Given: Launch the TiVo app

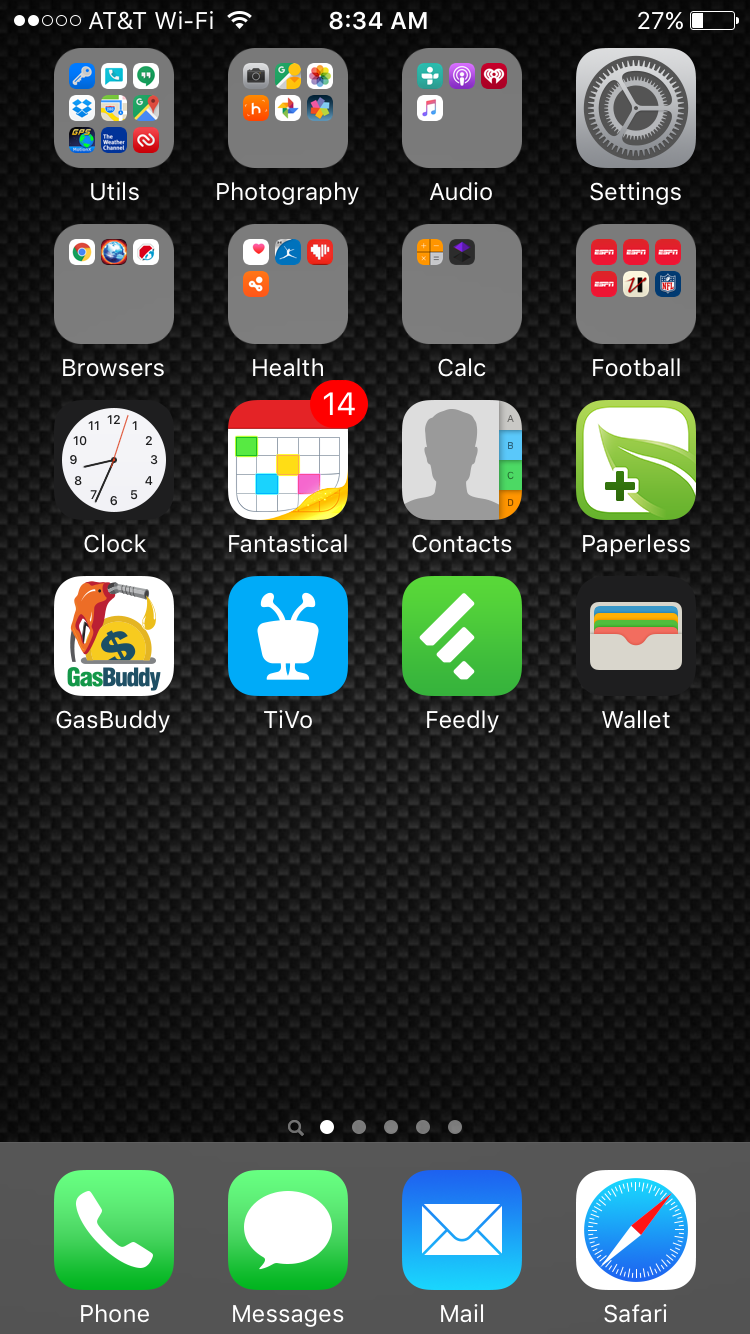Looking at the screenshot, I should [x=288, y=636].
